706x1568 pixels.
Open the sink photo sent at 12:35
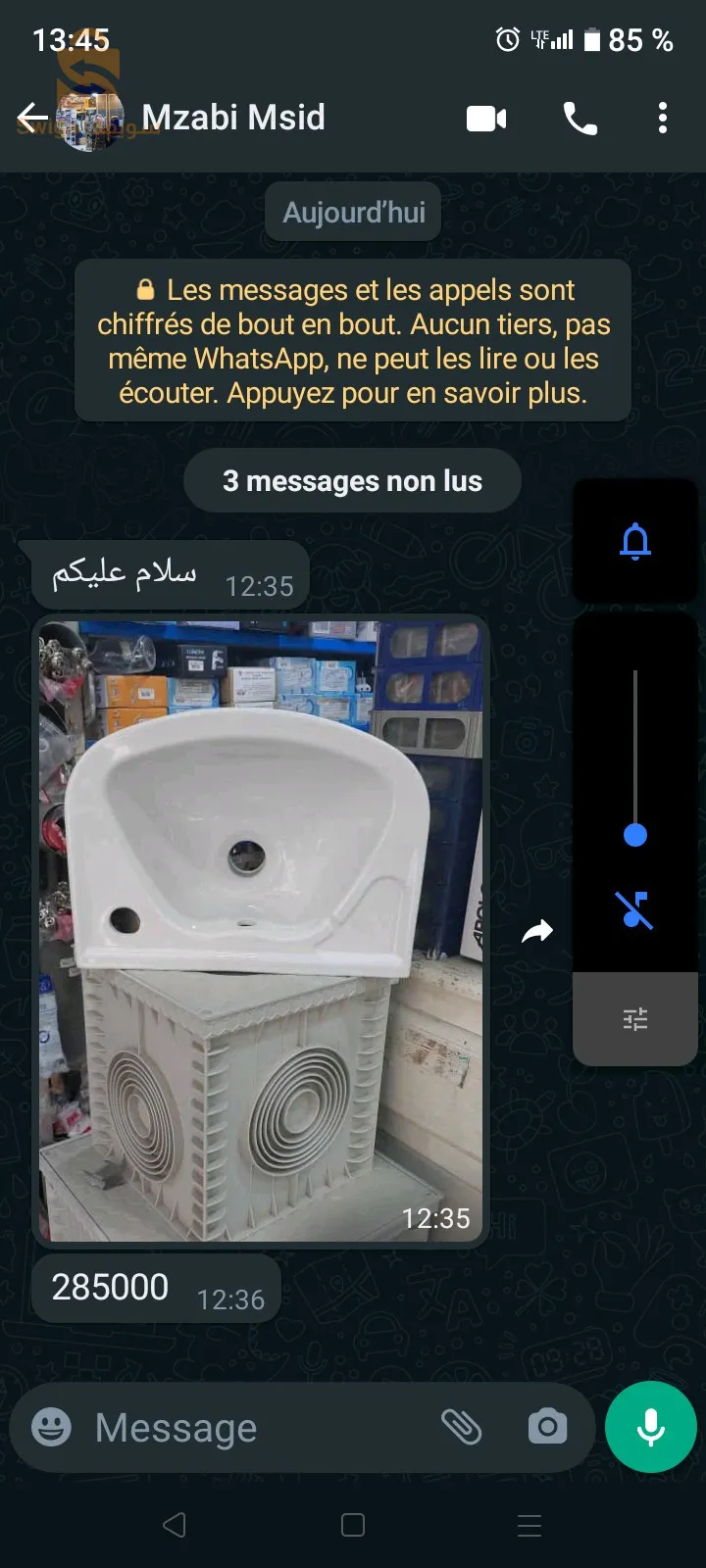click(260, 929)
